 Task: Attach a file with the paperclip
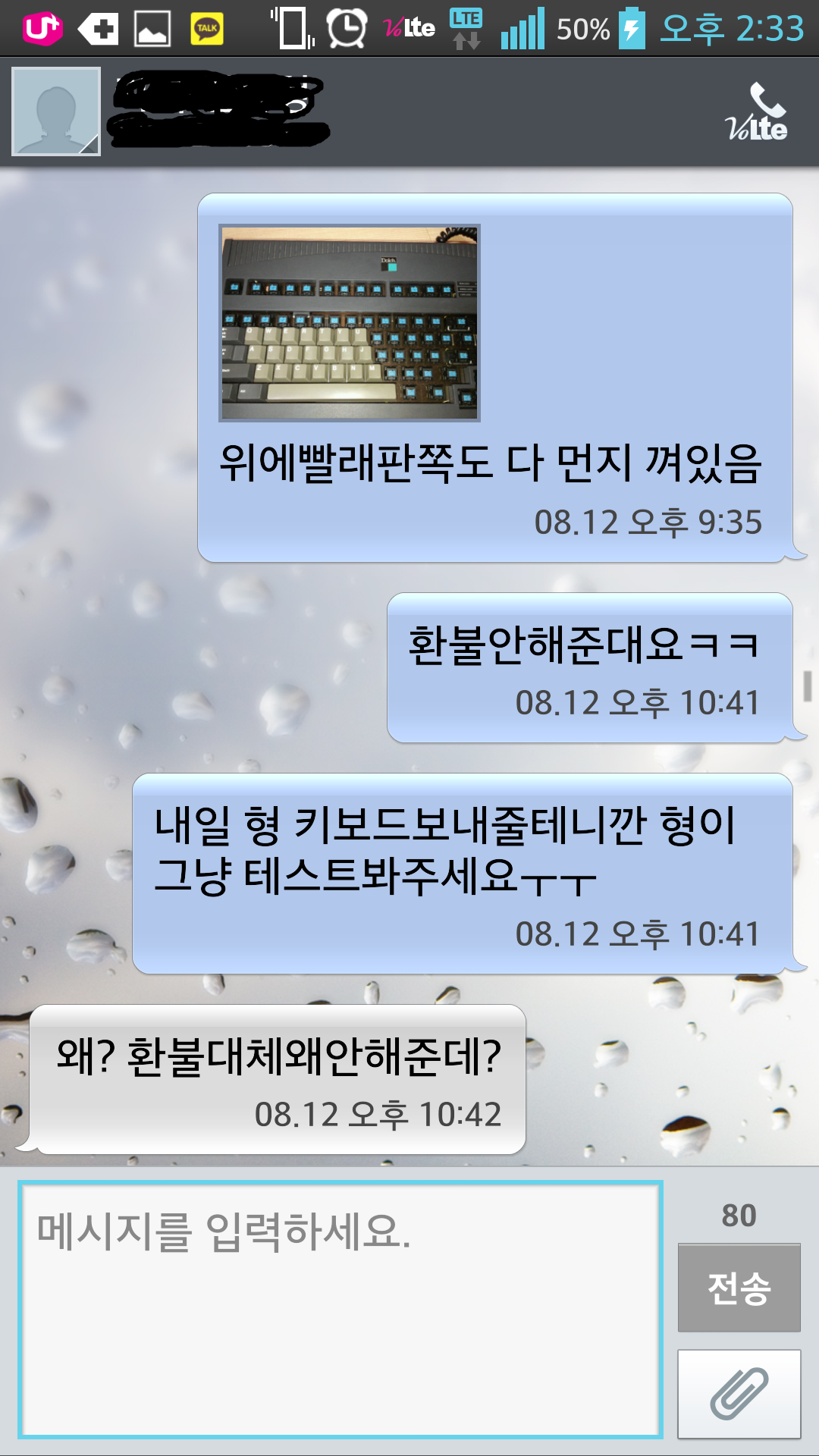click(x=739, y=1394)
